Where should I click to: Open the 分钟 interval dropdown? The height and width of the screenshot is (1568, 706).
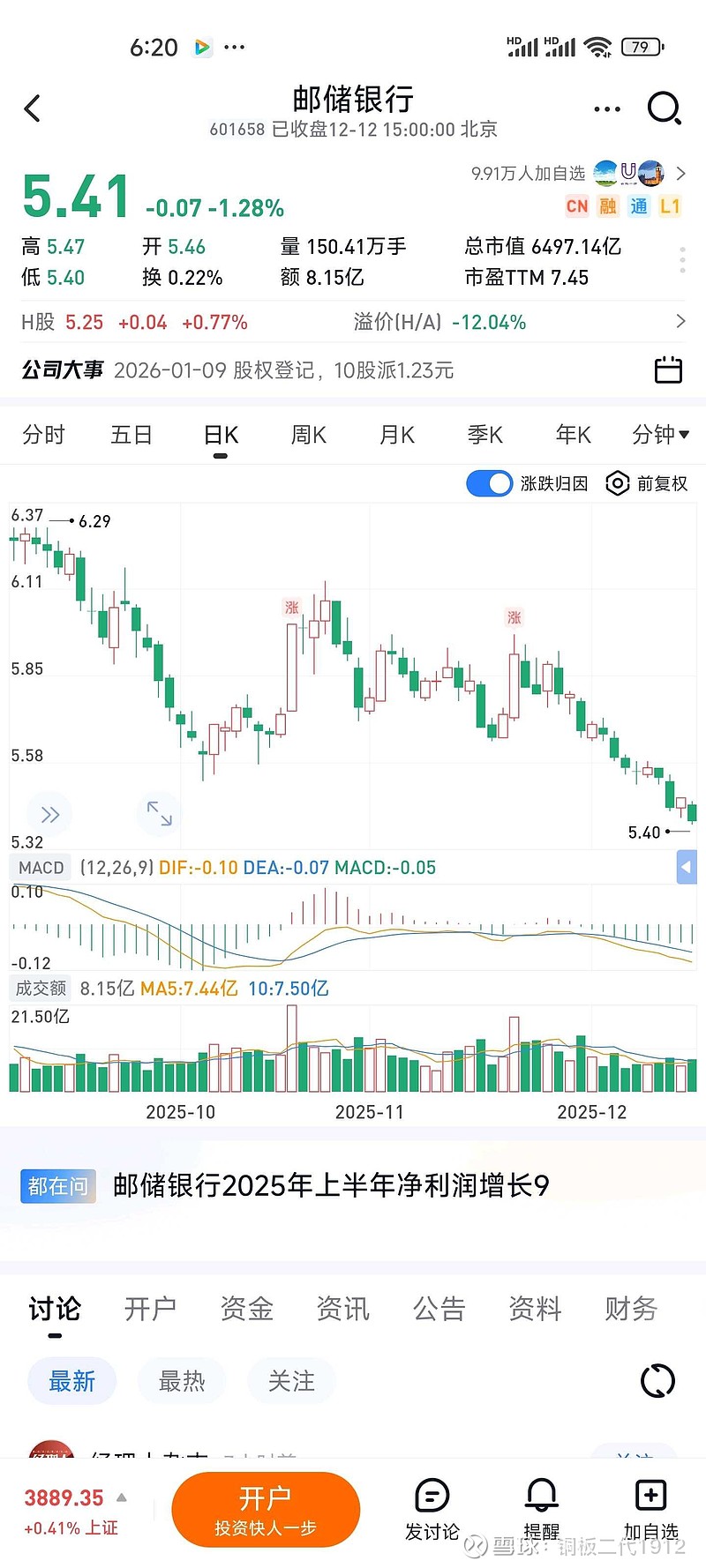point(657,434)
